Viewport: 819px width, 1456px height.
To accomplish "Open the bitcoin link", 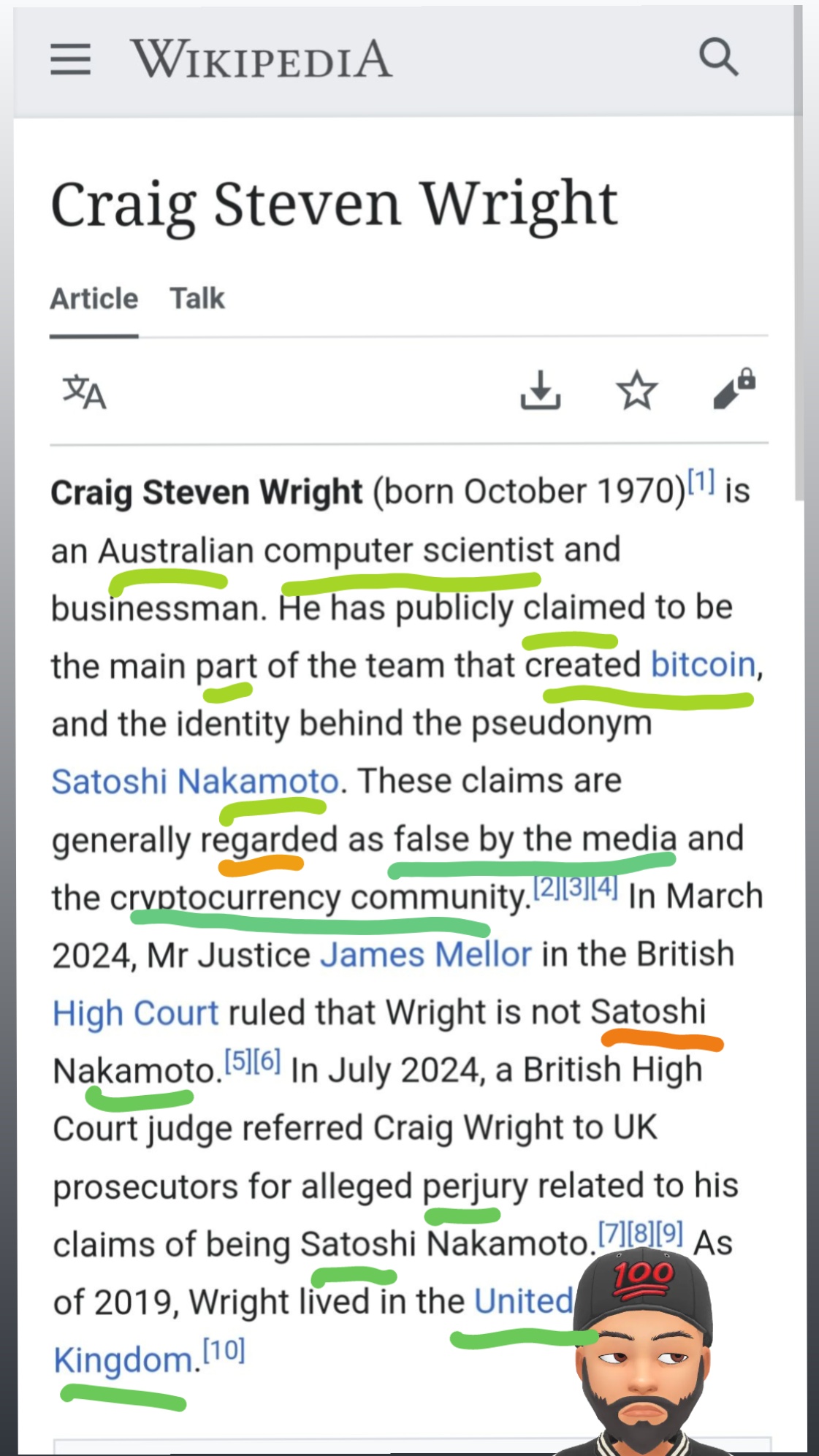I will tap(703, 665).
